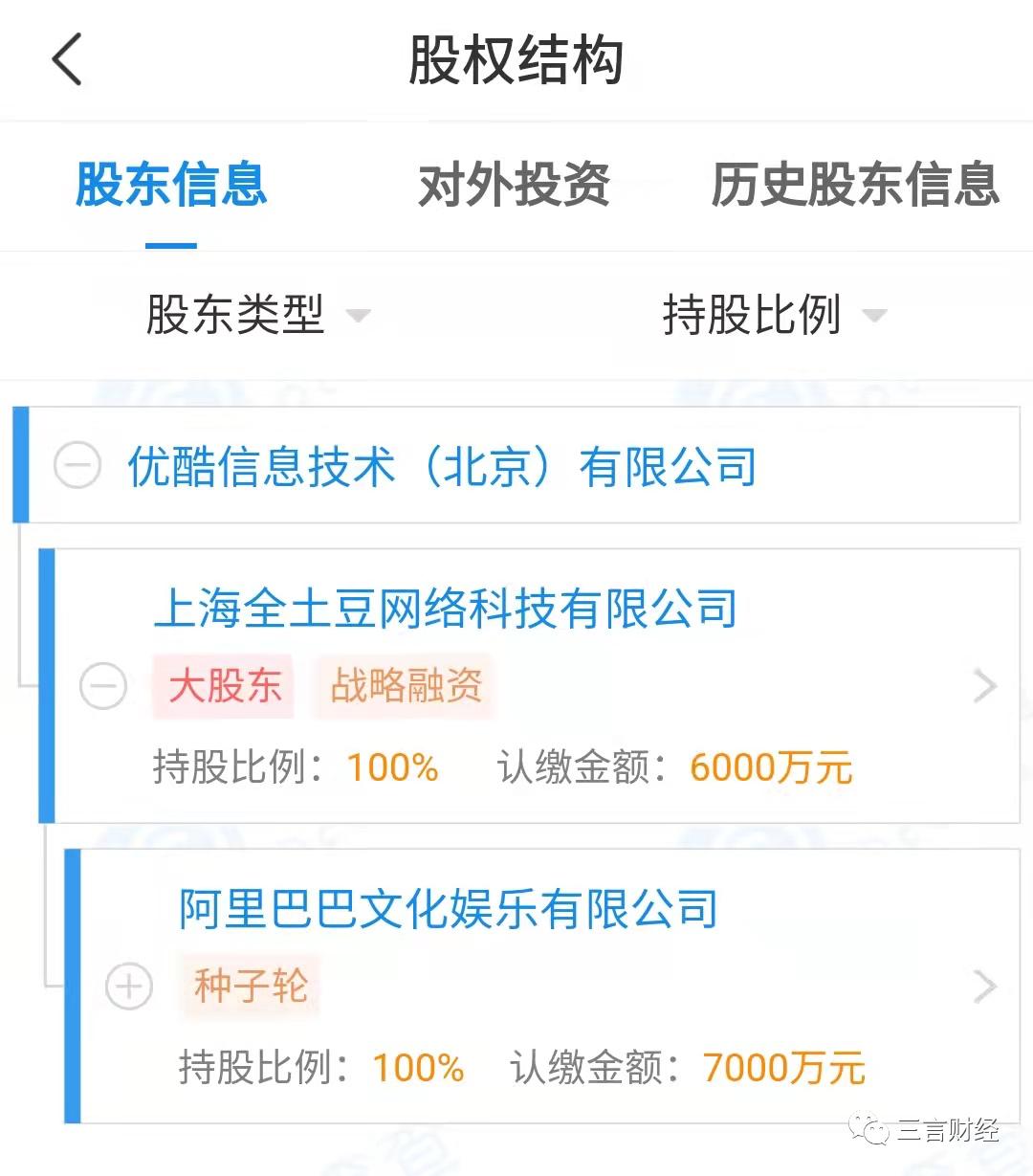Go back using the top-left arrow
This screenshot has height=1176, width=1033.
coord(67,59)
